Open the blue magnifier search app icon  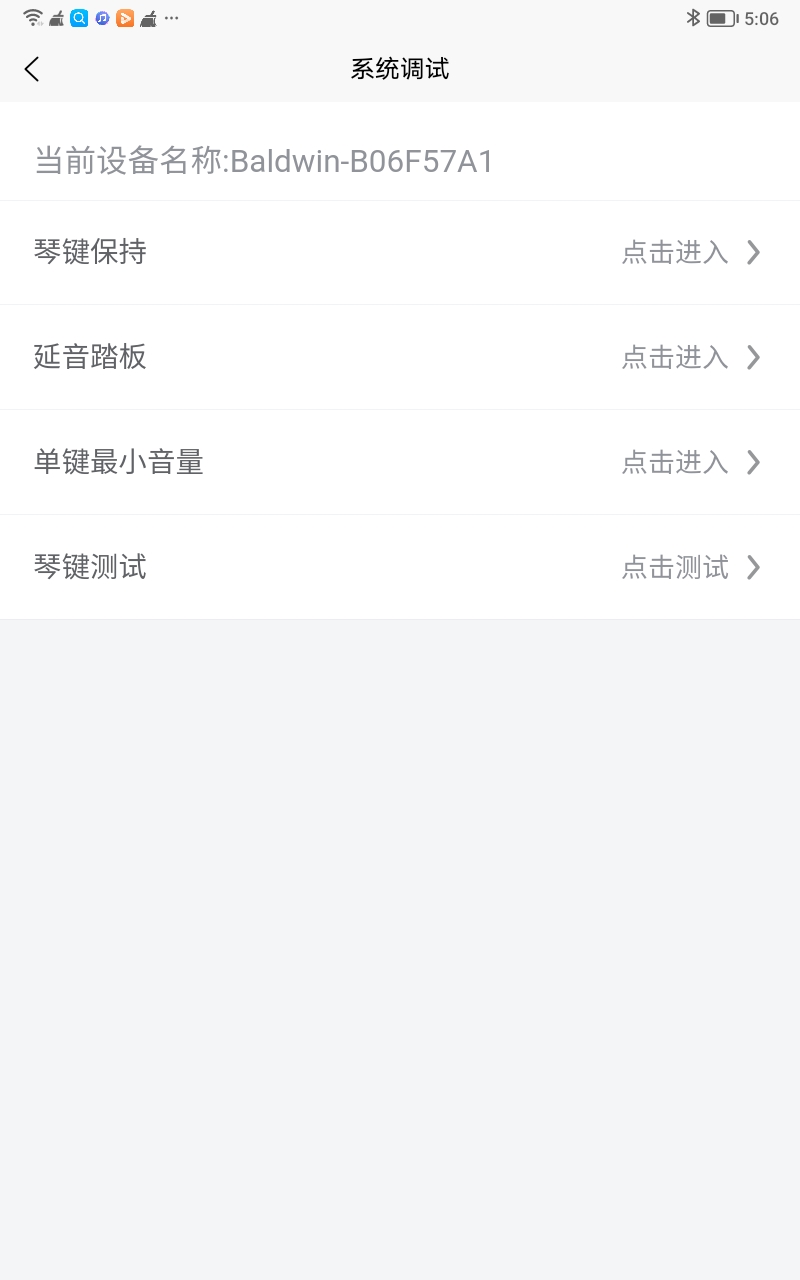click(x=79, y=18)
